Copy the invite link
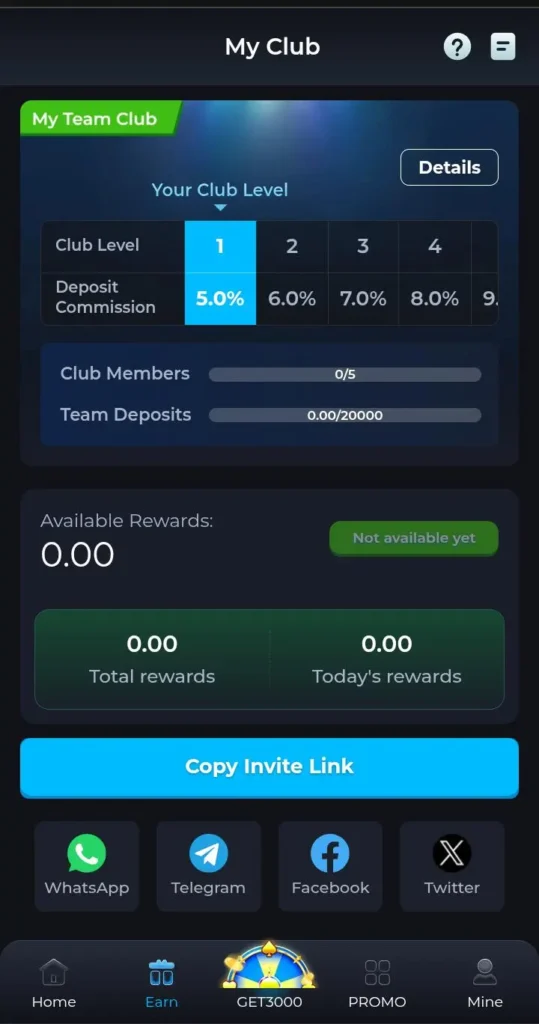 point(269,767)
